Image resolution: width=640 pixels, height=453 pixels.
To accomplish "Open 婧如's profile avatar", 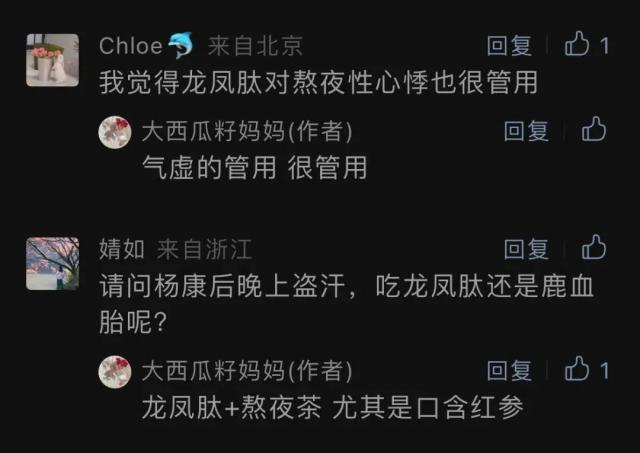I will (x=52, y=263).
